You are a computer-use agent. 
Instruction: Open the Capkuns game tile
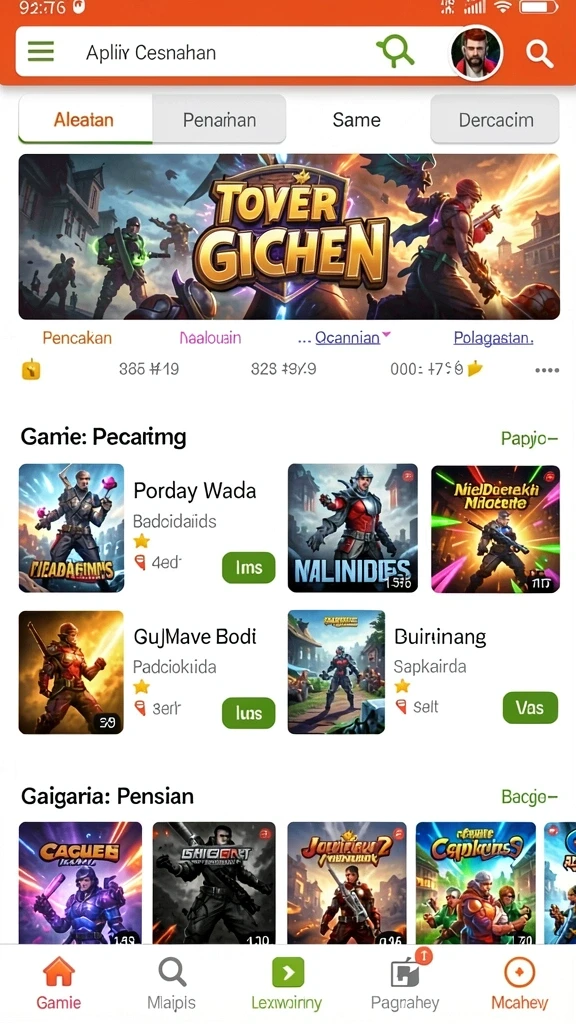pos(475,883)
